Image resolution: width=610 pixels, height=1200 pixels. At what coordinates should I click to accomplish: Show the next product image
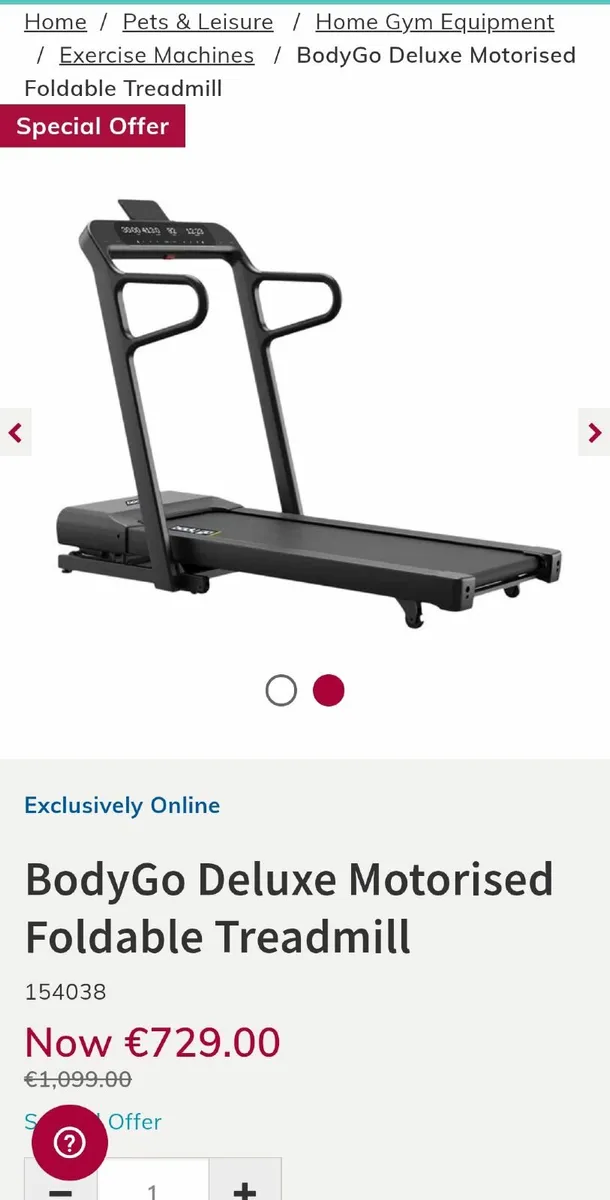(594, 432)
